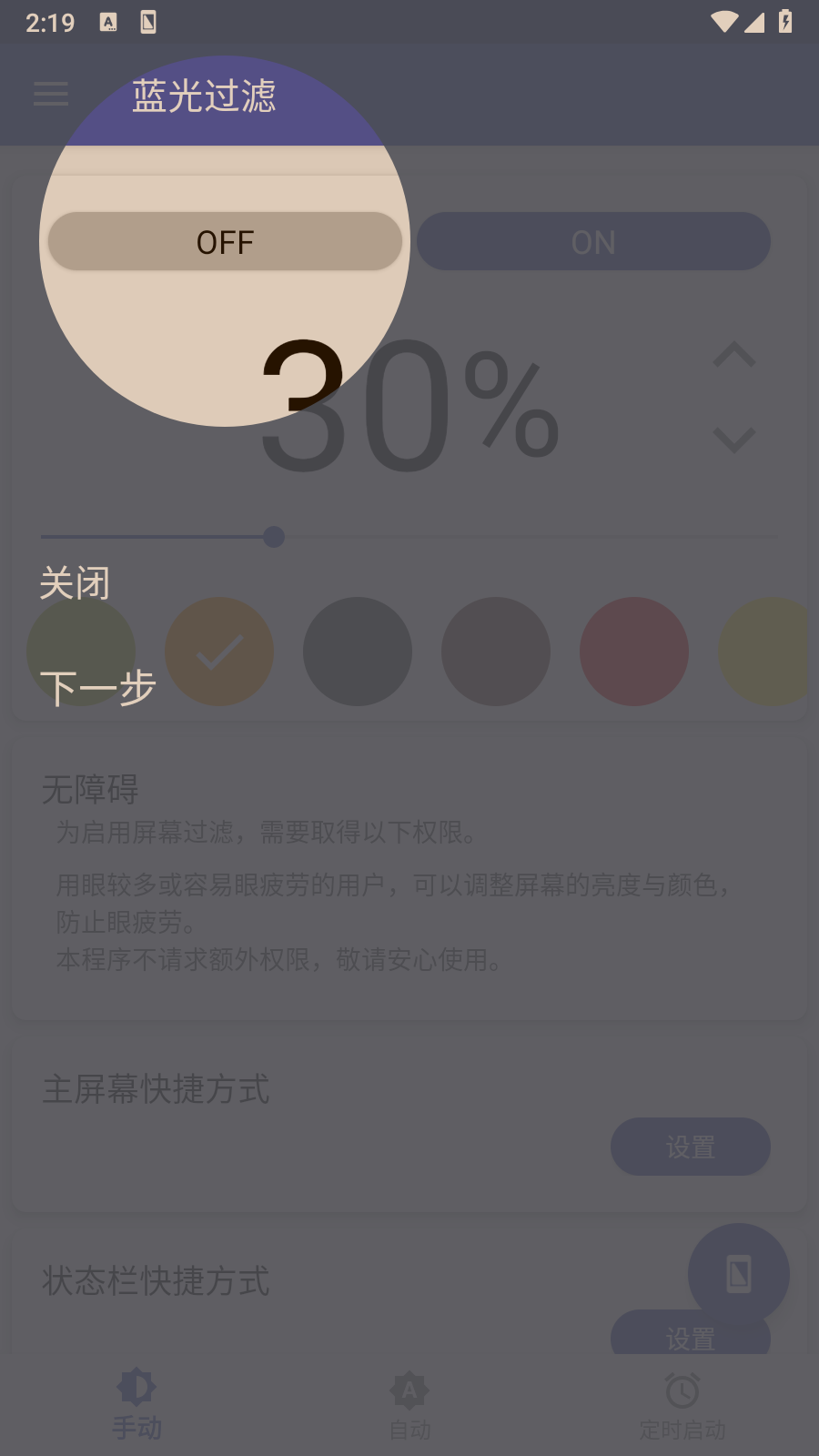Open the hamburger drawer menu
The height and width of the screenshot is (1456, 819).
pos(51,94)
